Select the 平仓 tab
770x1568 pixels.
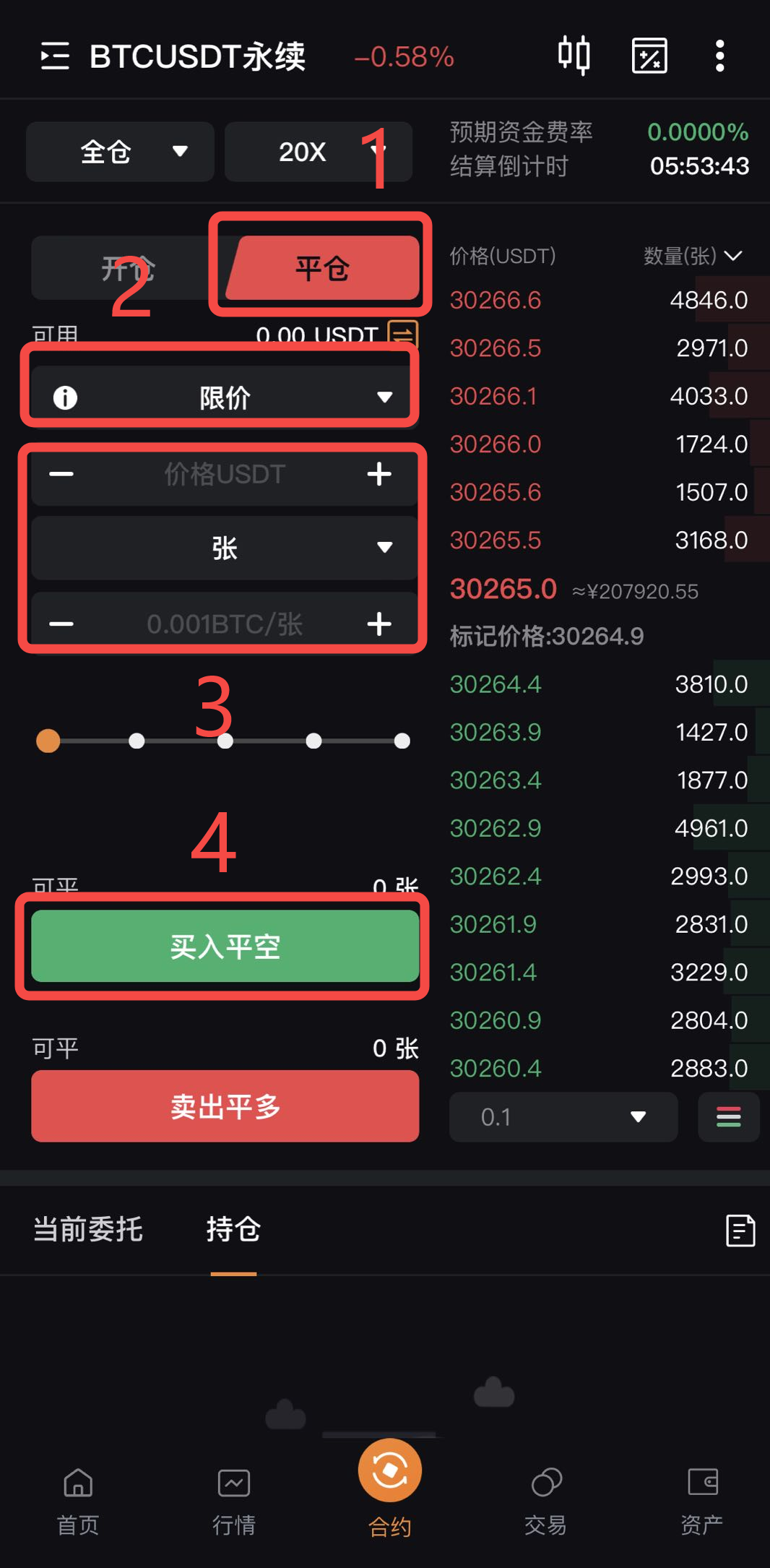click(322, 268)
